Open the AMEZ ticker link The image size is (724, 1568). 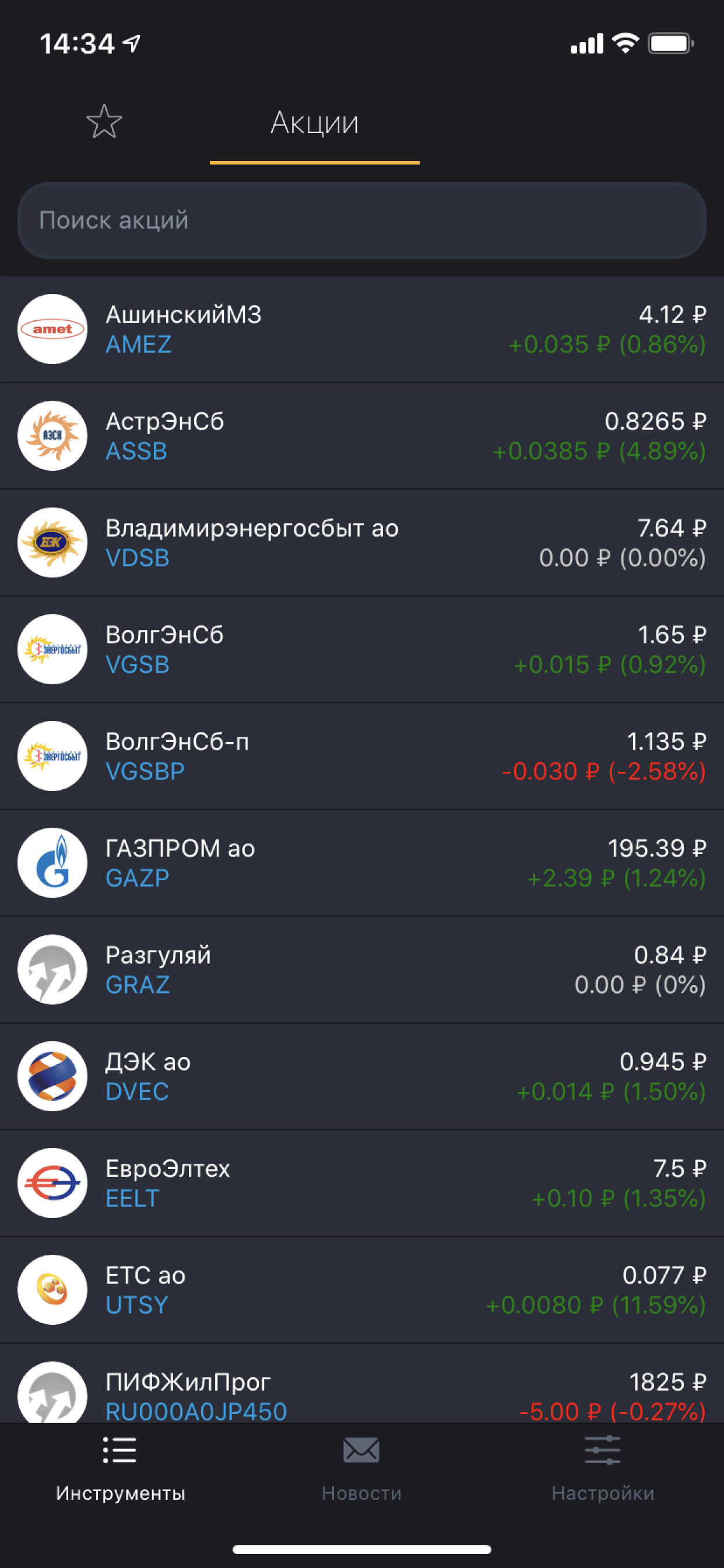[x=139, y=345]
